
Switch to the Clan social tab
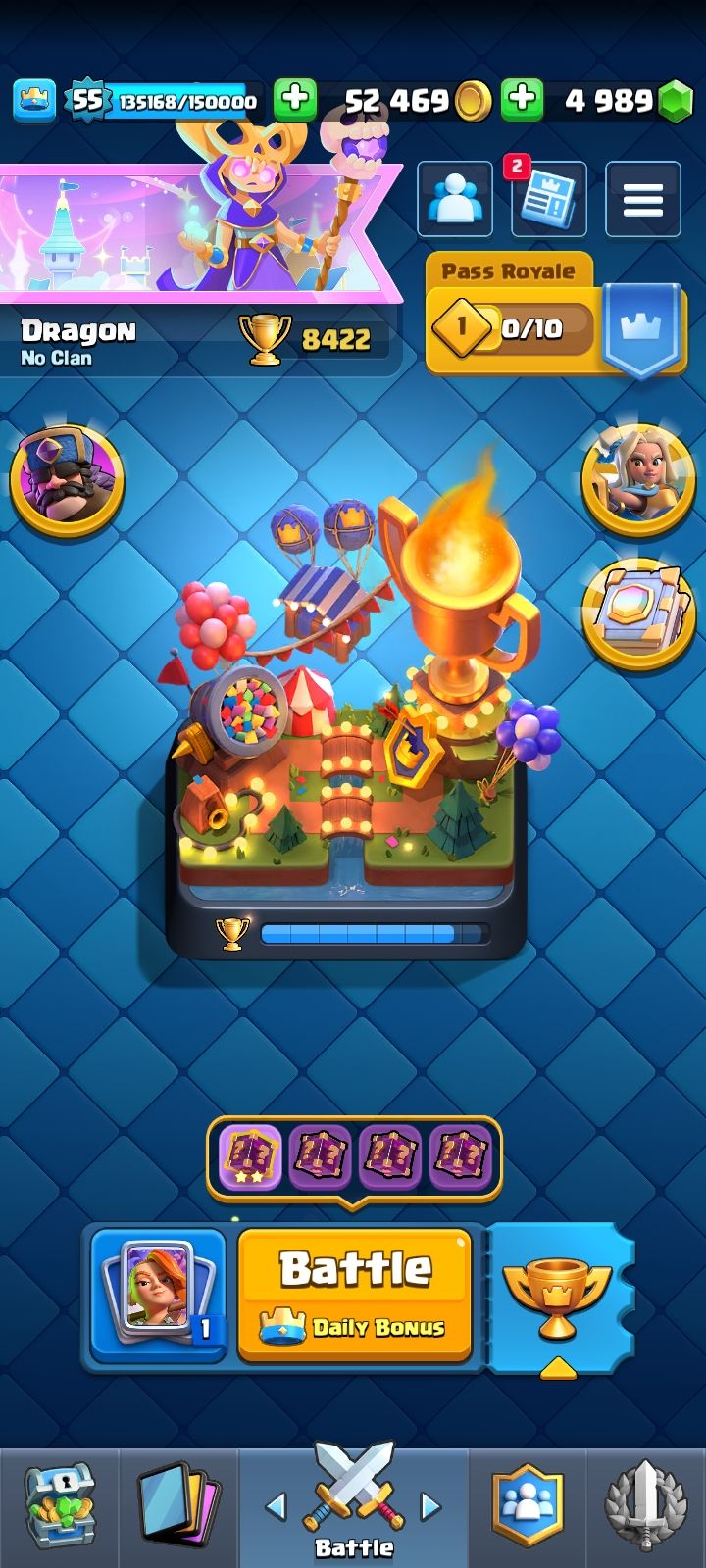[528, 1506]
